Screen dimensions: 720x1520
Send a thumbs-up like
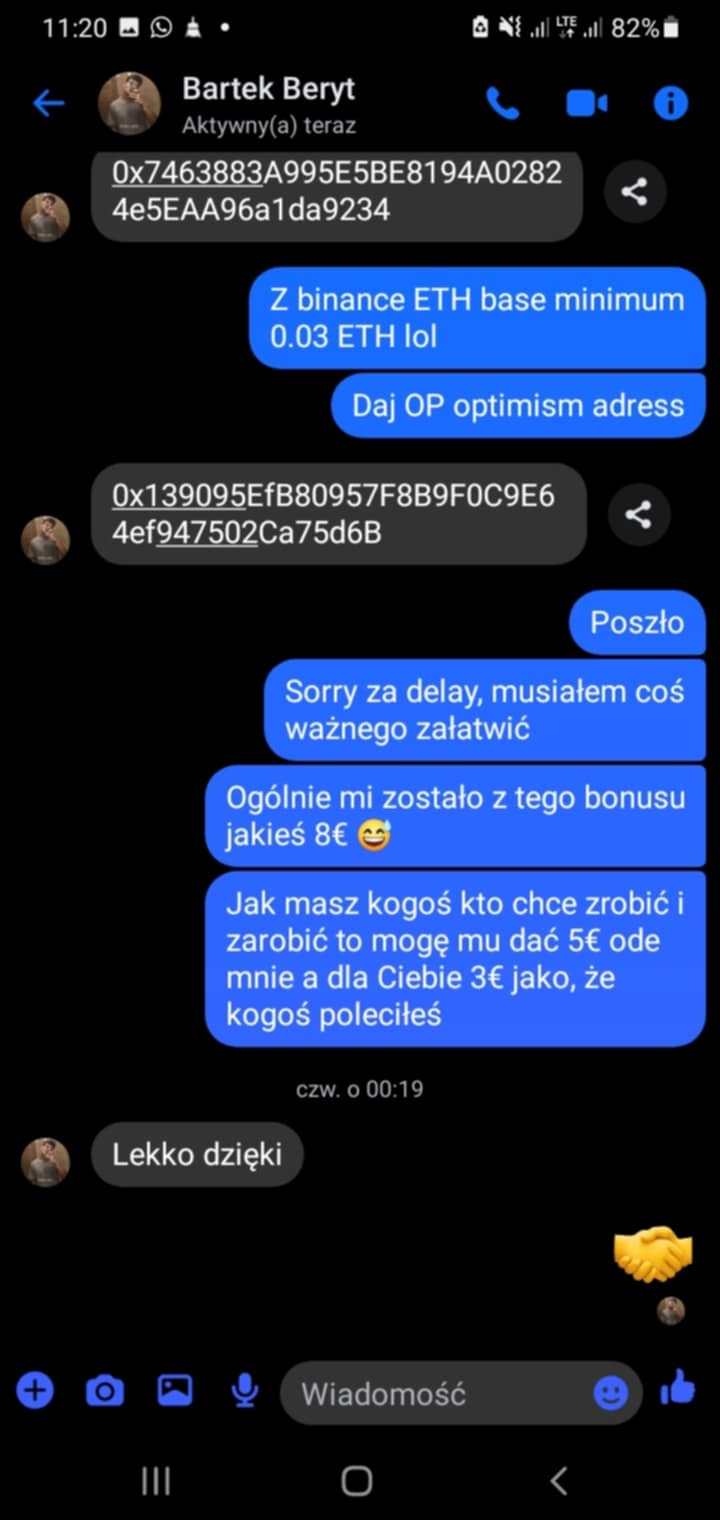678,1388
